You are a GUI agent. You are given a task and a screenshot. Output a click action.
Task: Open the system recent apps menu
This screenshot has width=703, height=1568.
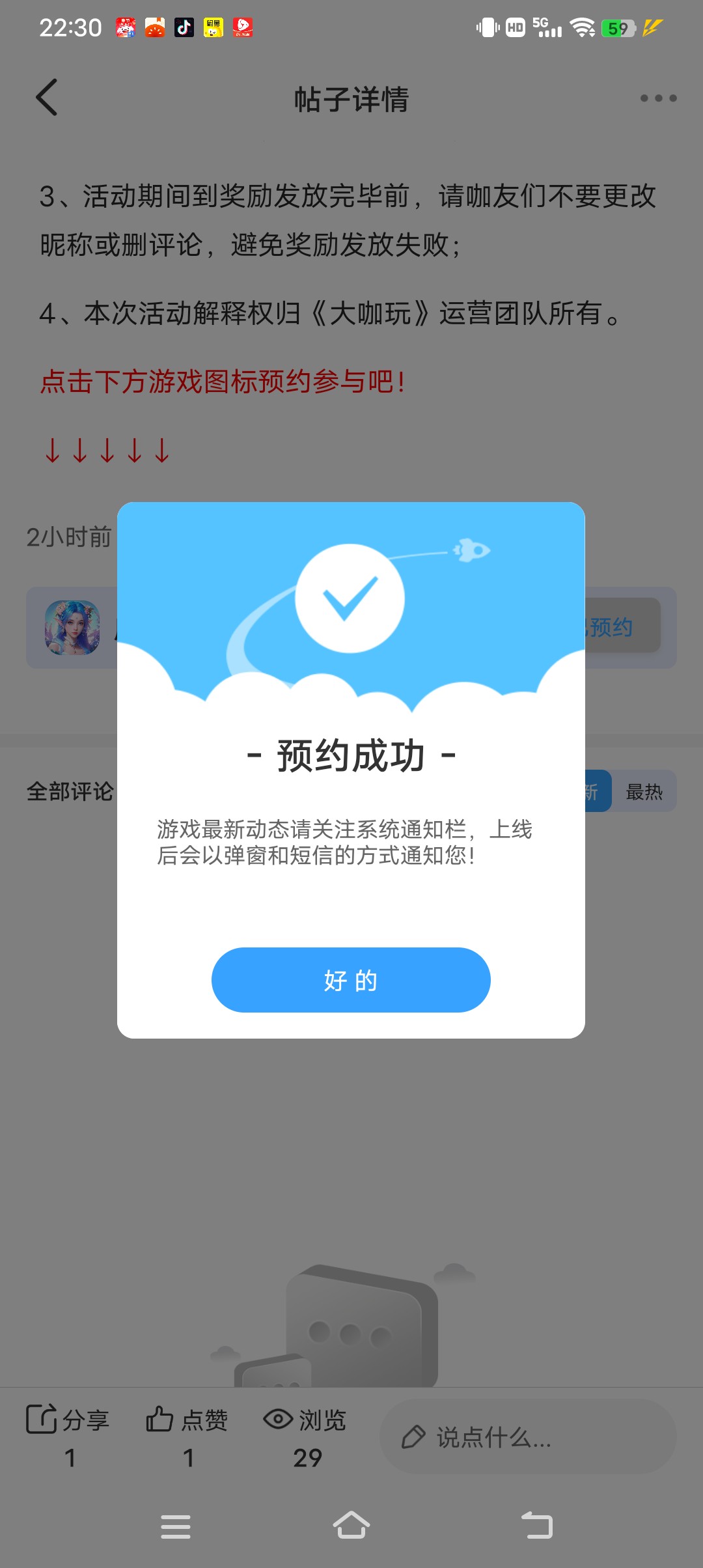[176, 1526]
